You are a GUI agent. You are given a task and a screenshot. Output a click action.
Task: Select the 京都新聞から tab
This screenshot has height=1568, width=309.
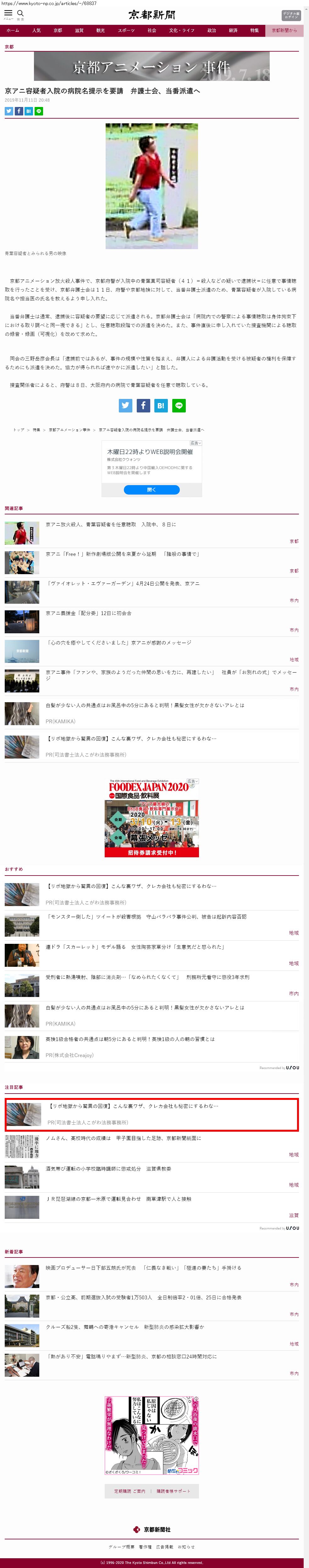pos(285,31)
